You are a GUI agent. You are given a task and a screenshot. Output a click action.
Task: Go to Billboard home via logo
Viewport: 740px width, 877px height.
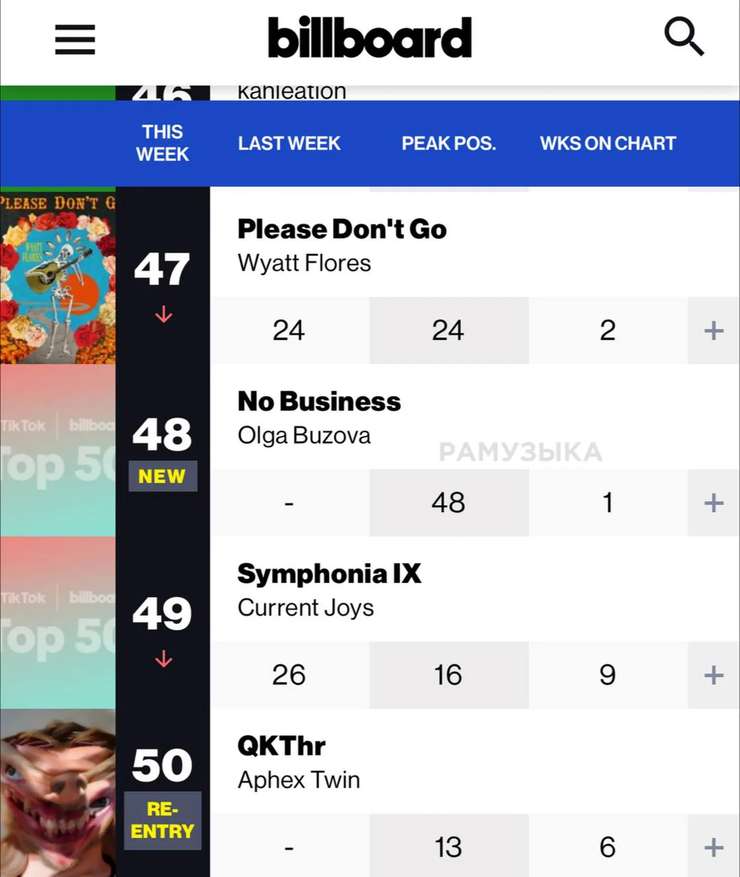click(x=369, y=39)
